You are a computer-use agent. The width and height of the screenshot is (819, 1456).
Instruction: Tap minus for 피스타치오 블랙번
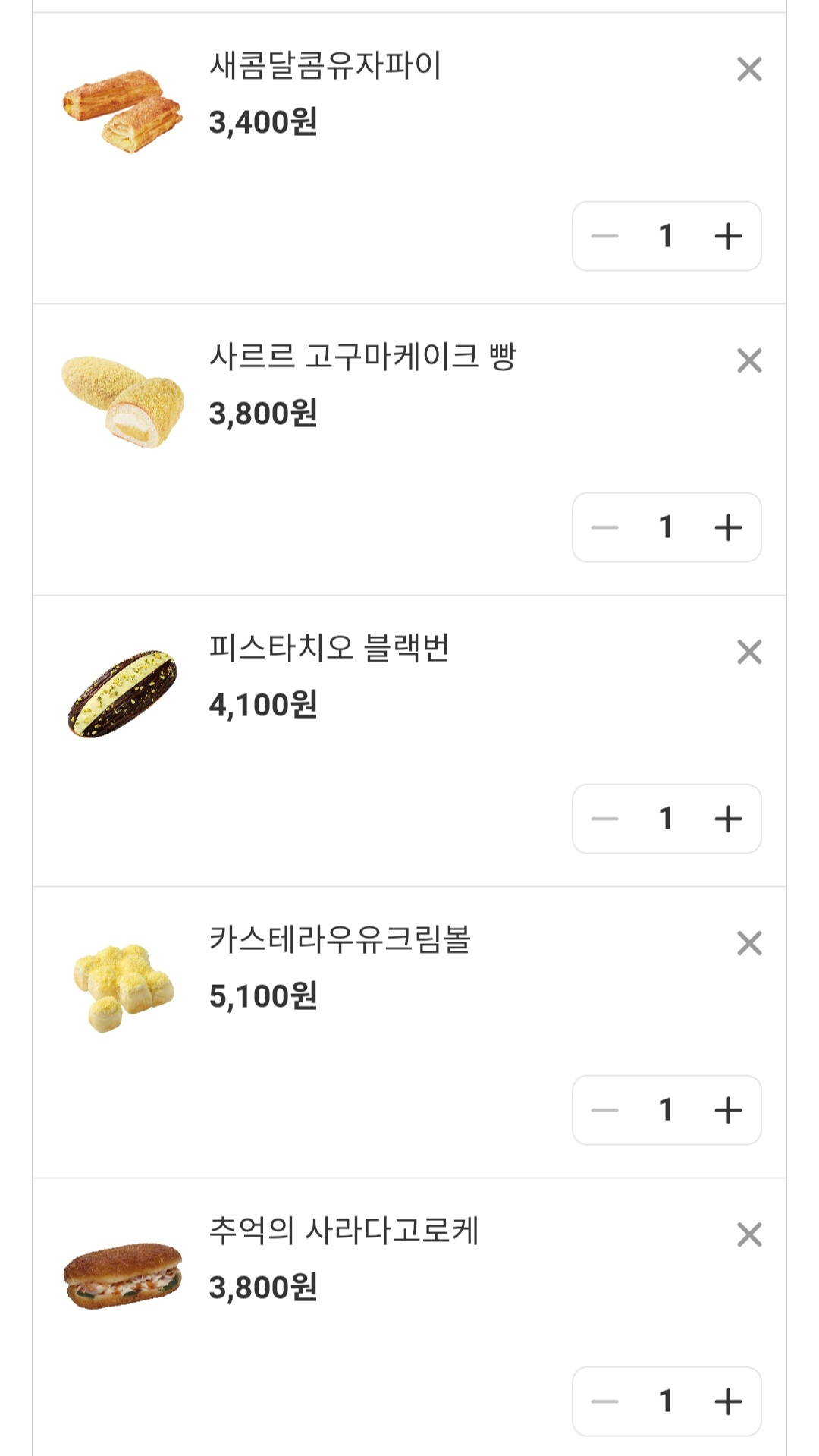(x=605, y=819)
